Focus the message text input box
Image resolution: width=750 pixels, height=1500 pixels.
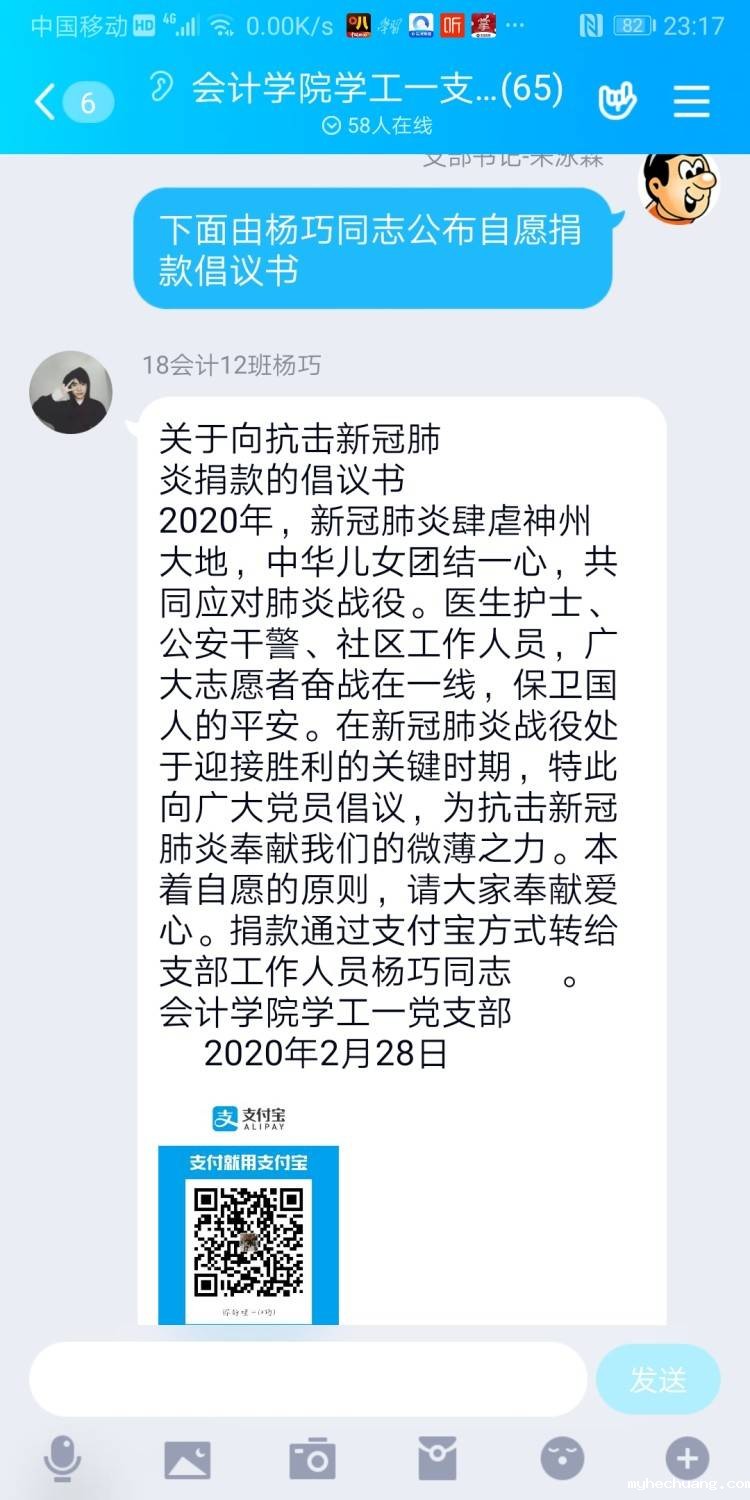click(307, 1379)
